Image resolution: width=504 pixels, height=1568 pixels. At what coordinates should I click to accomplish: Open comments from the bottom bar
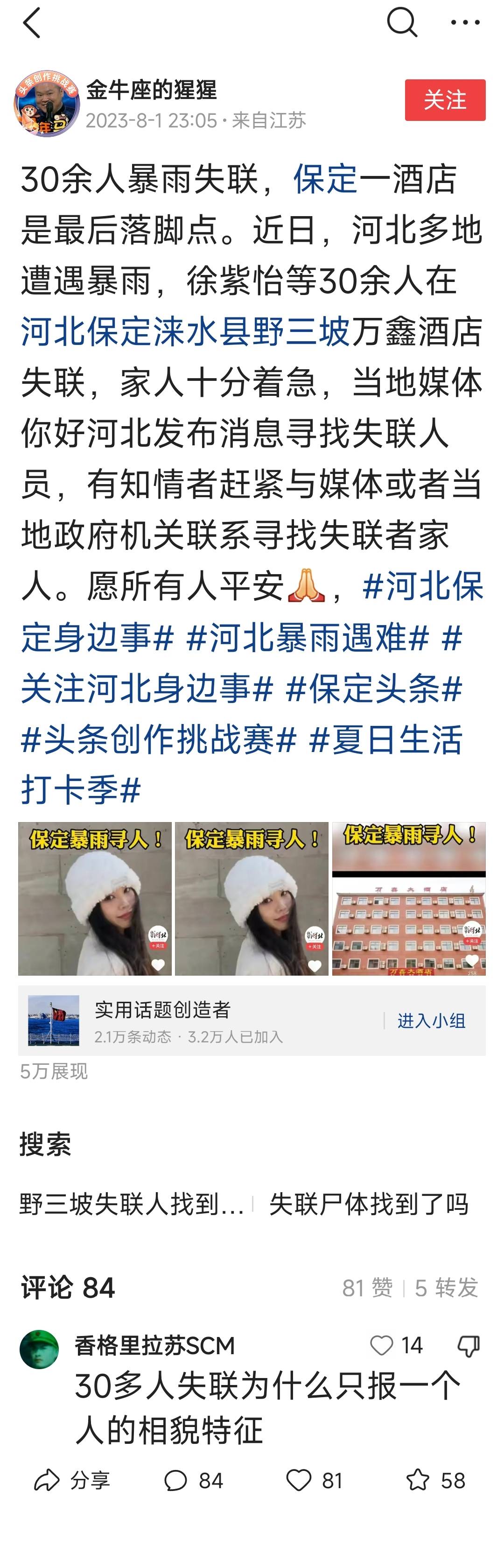tap(193, 1480)
